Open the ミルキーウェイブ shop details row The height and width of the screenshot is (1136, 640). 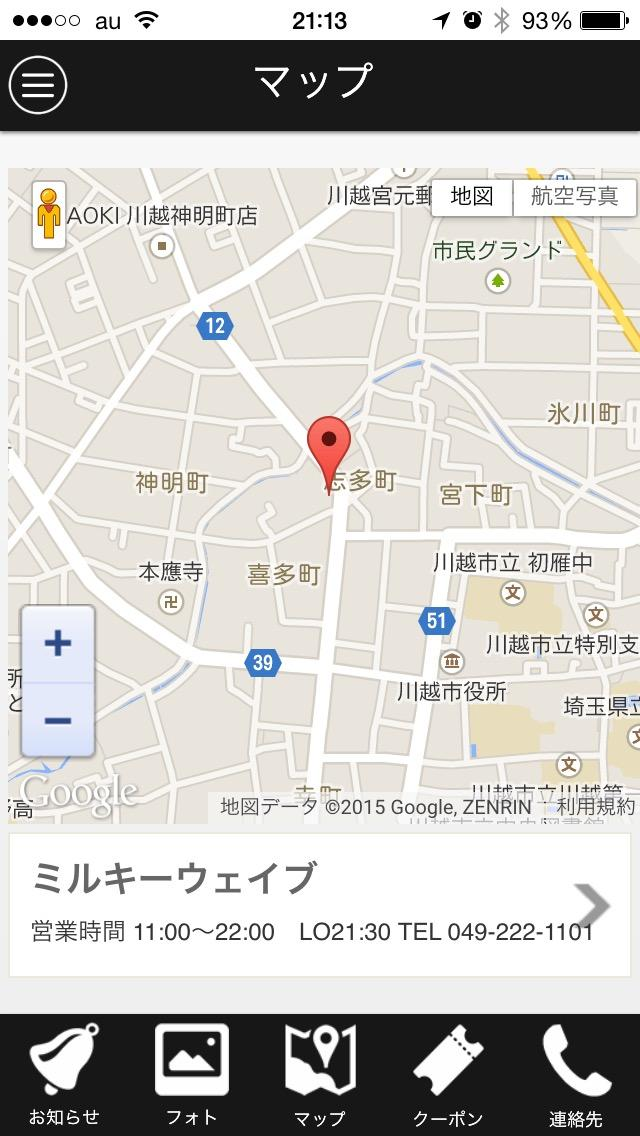pyautogui.click(x=320, y=905)
